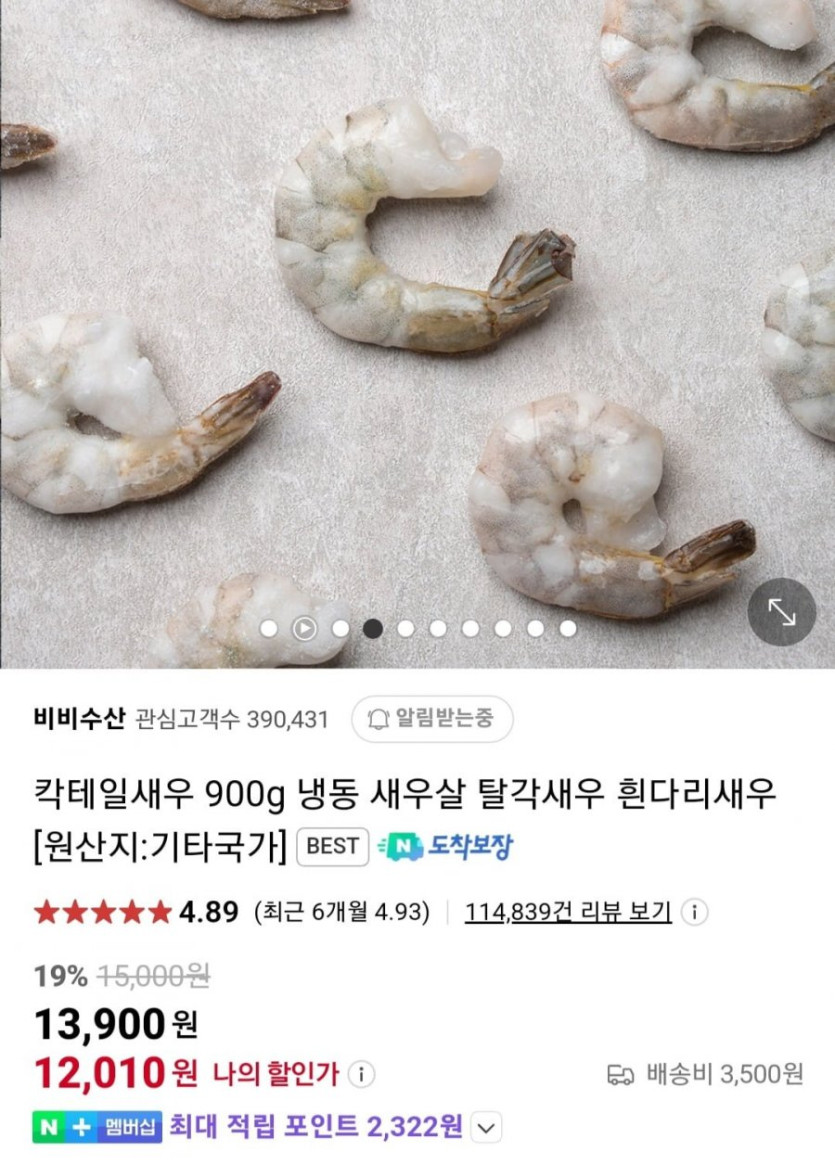Viewport: 835px width, 1164px height.
Task: Jump to the first carousel image dot
Action: 269,628
